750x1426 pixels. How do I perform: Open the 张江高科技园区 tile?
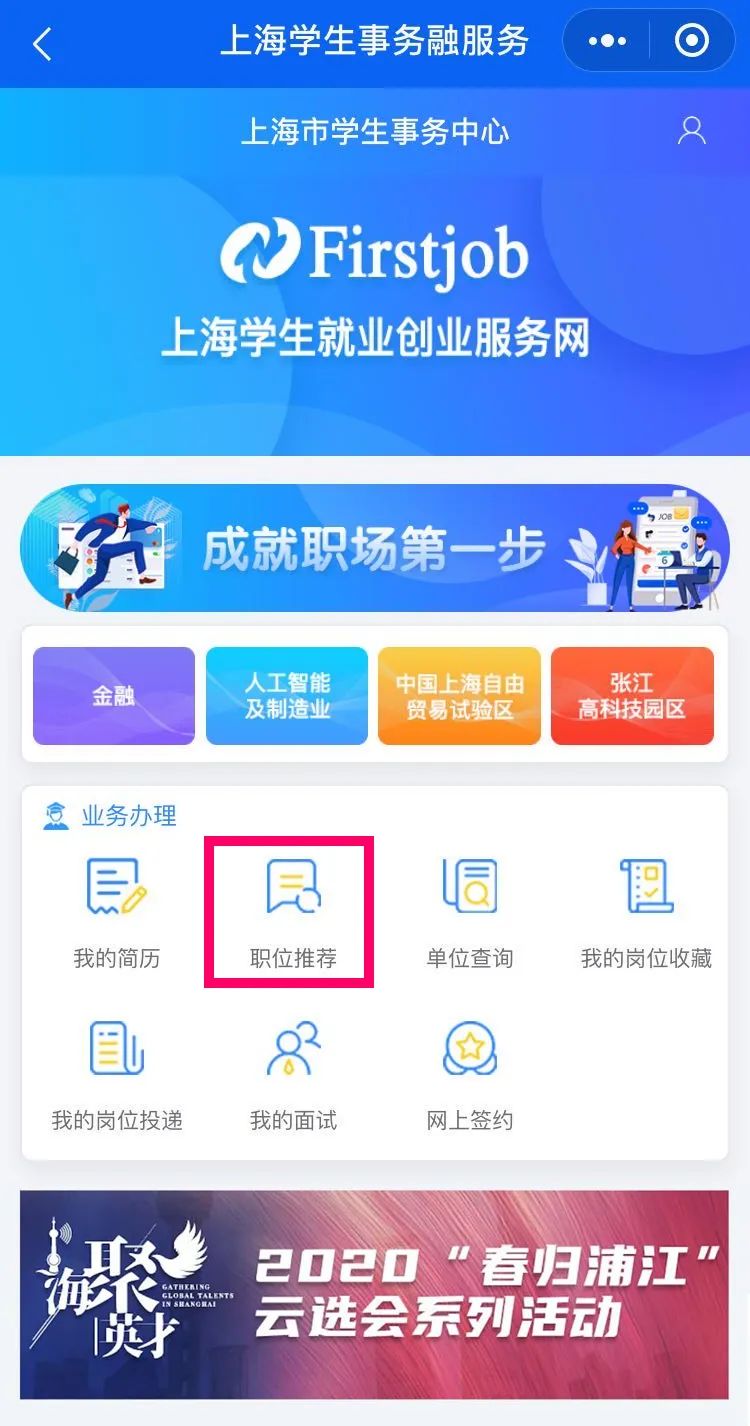point(632,696)
